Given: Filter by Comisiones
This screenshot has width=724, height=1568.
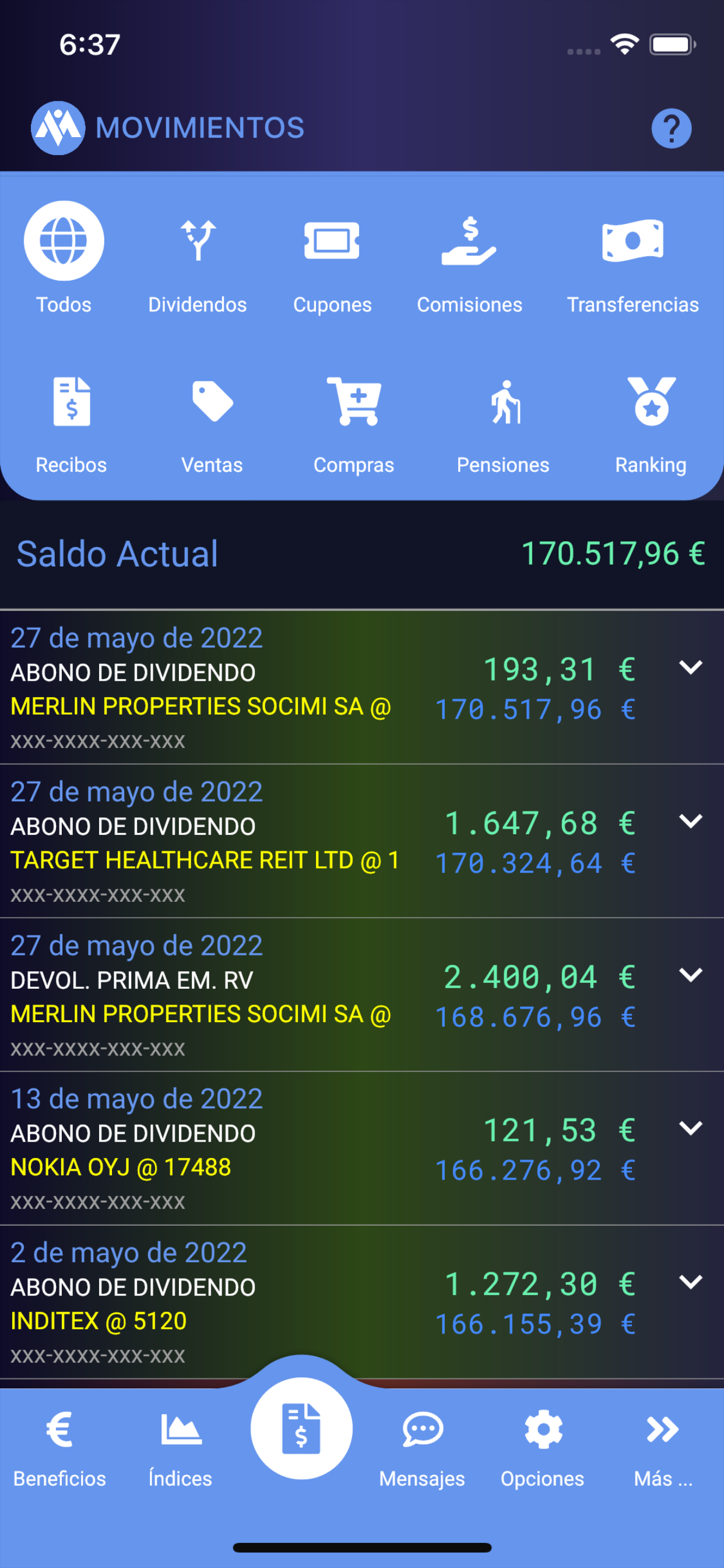Looking at the screenshot, I should (x=469, y=265).
